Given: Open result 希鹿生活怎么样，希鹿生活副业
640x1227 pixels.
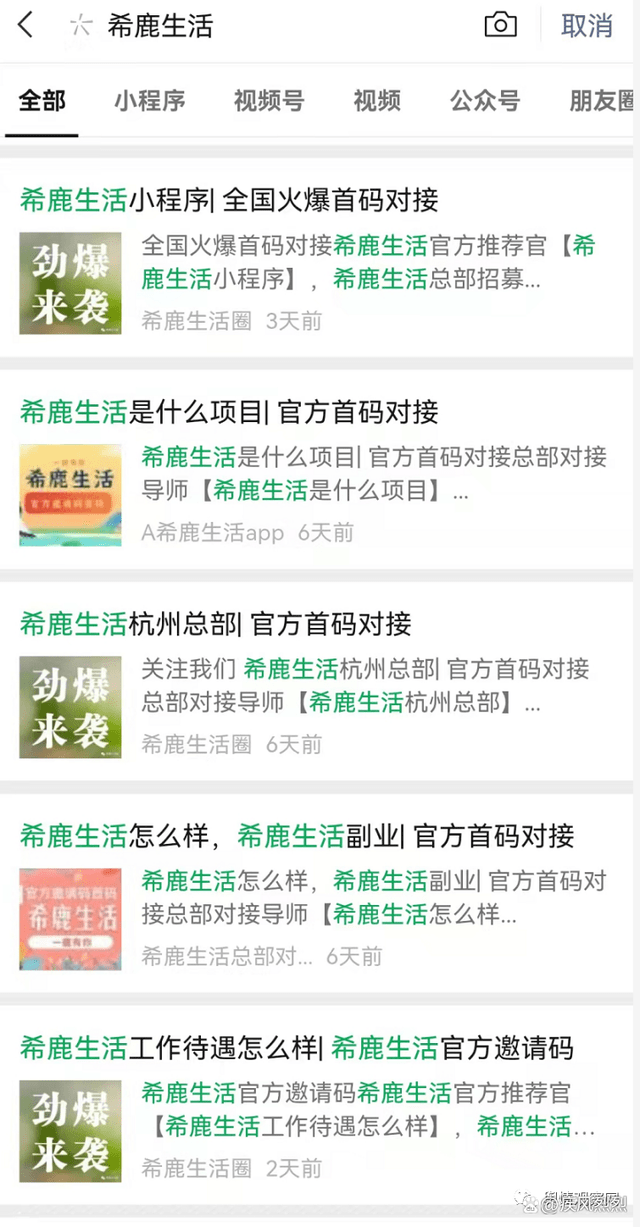Looking at the screenshot, I should coord(297,836).
